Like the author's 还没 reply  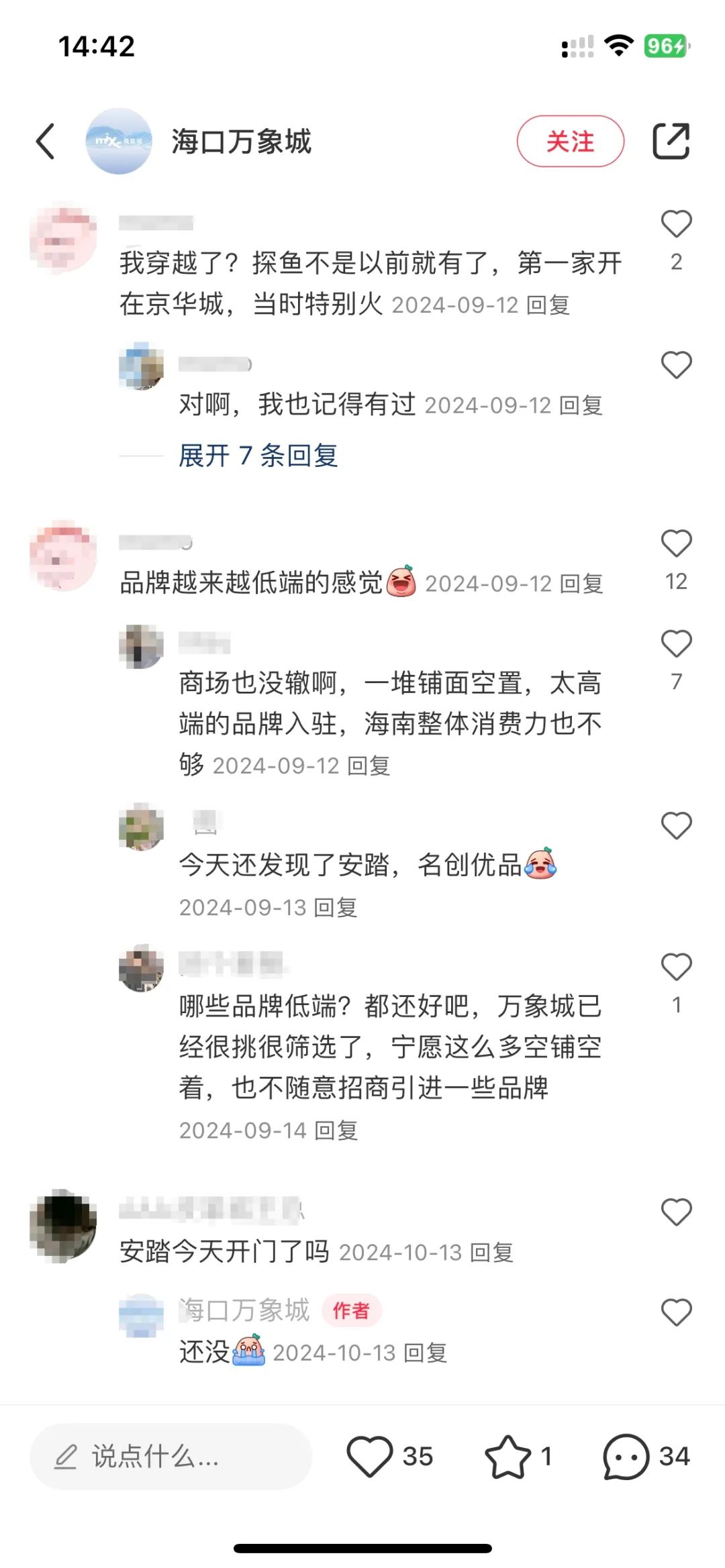point(676,1312)
